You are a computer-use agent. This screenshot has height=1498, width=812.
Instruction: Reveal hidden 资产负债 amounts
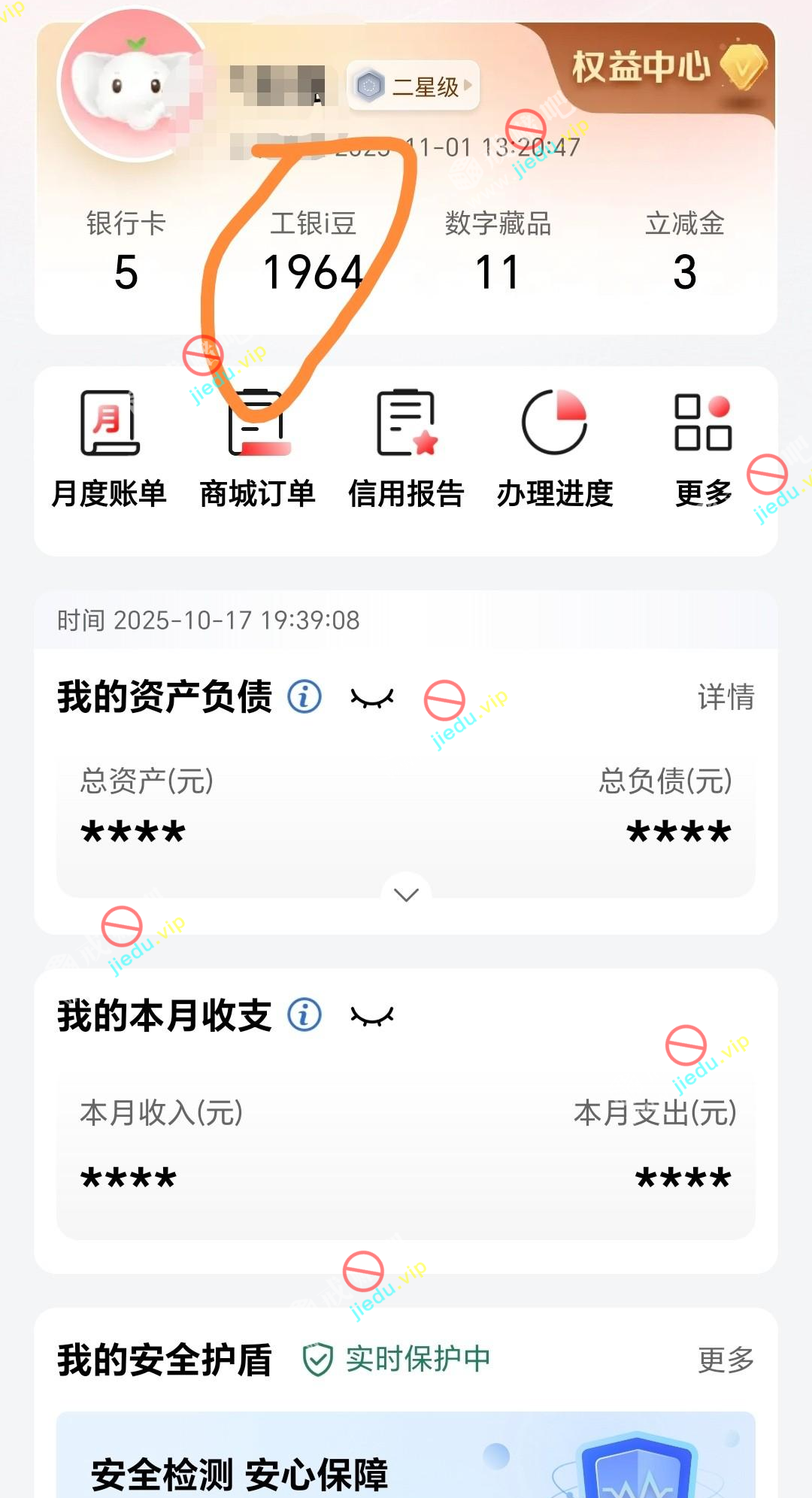click(x=372, y=699)
